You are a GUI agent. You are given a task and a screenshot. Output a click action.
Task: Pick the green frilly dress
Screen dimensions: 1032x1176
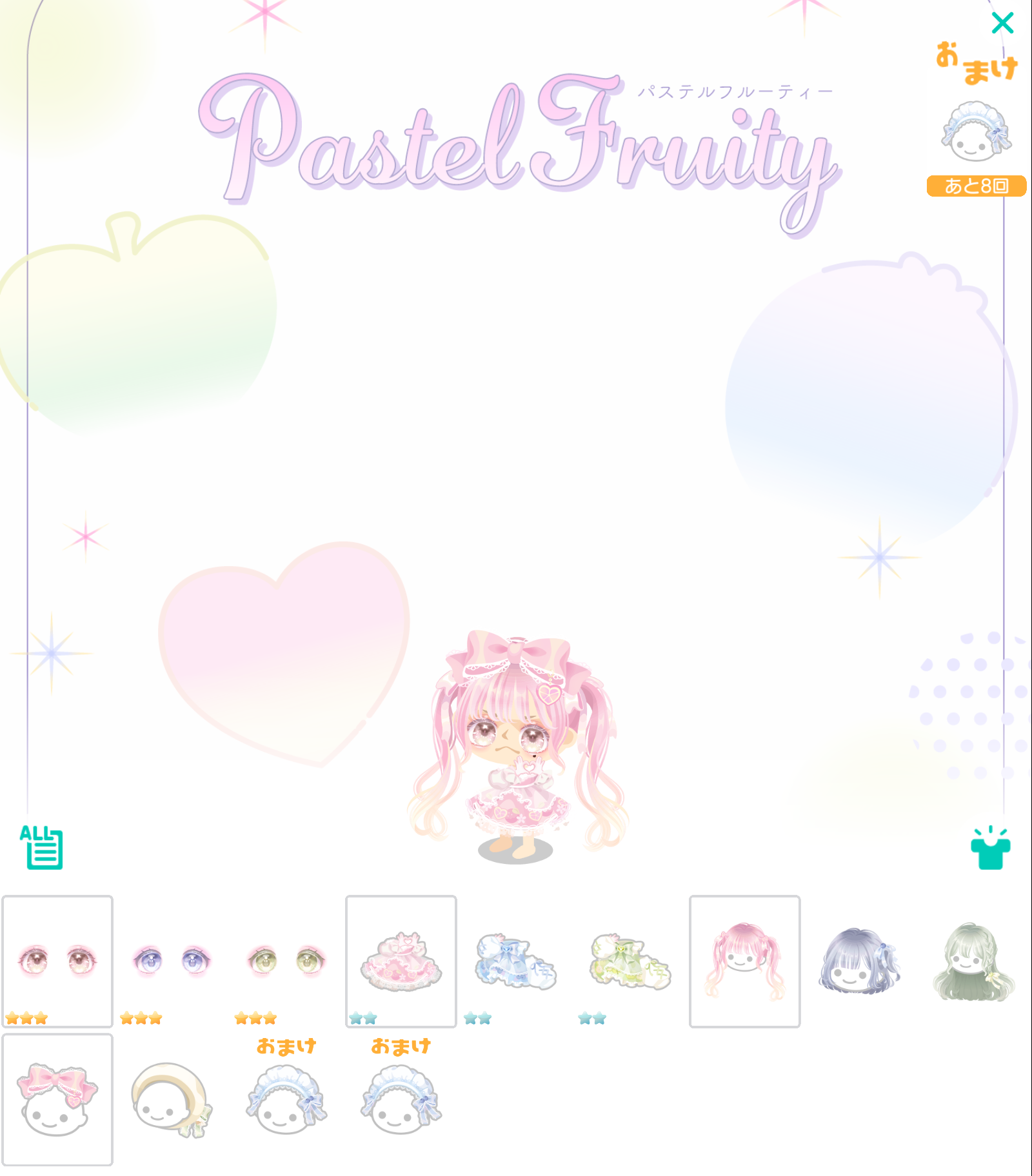point(630,961)
